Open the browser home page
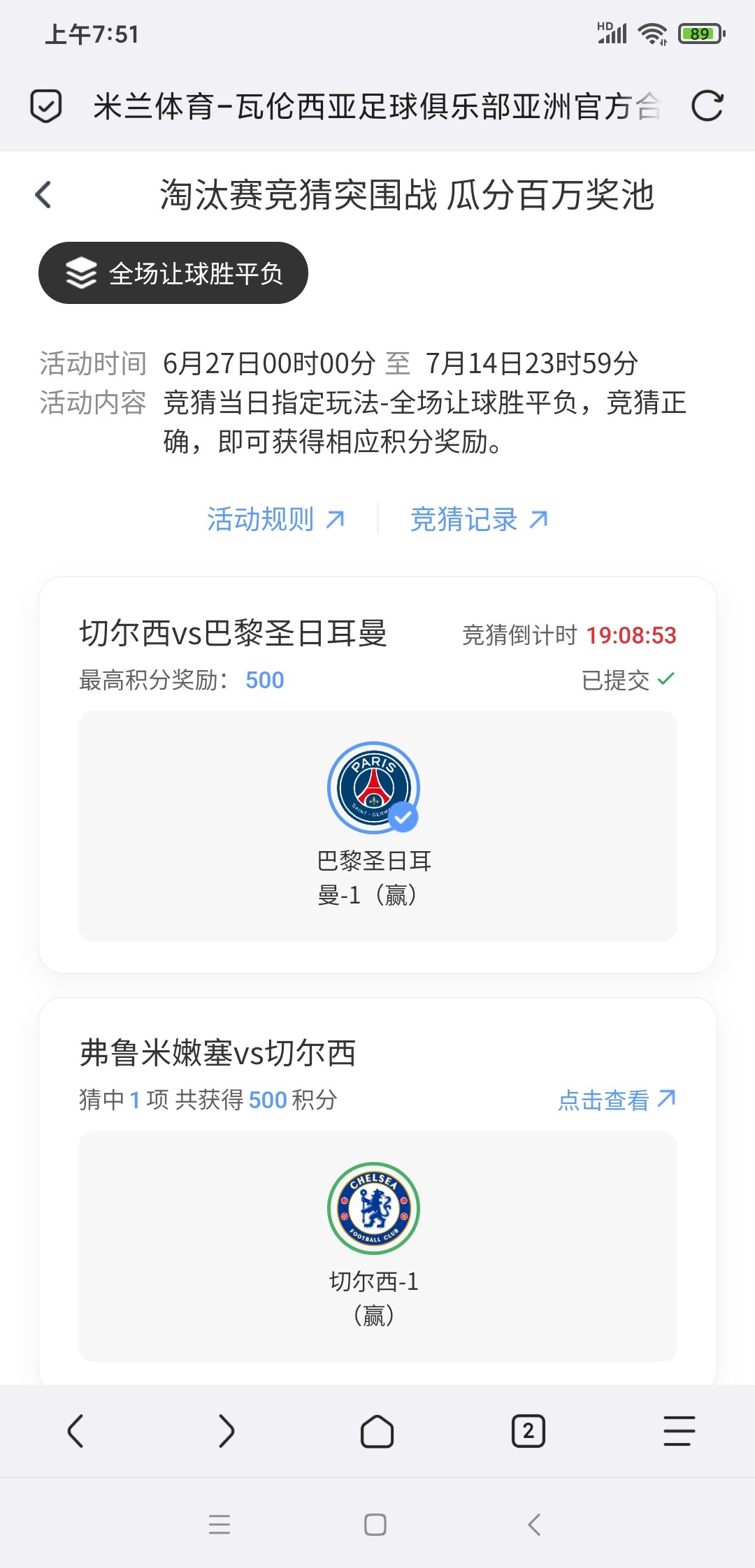Image resolution: width=755 pixels, height=1568 pixels. [377, 1431]
